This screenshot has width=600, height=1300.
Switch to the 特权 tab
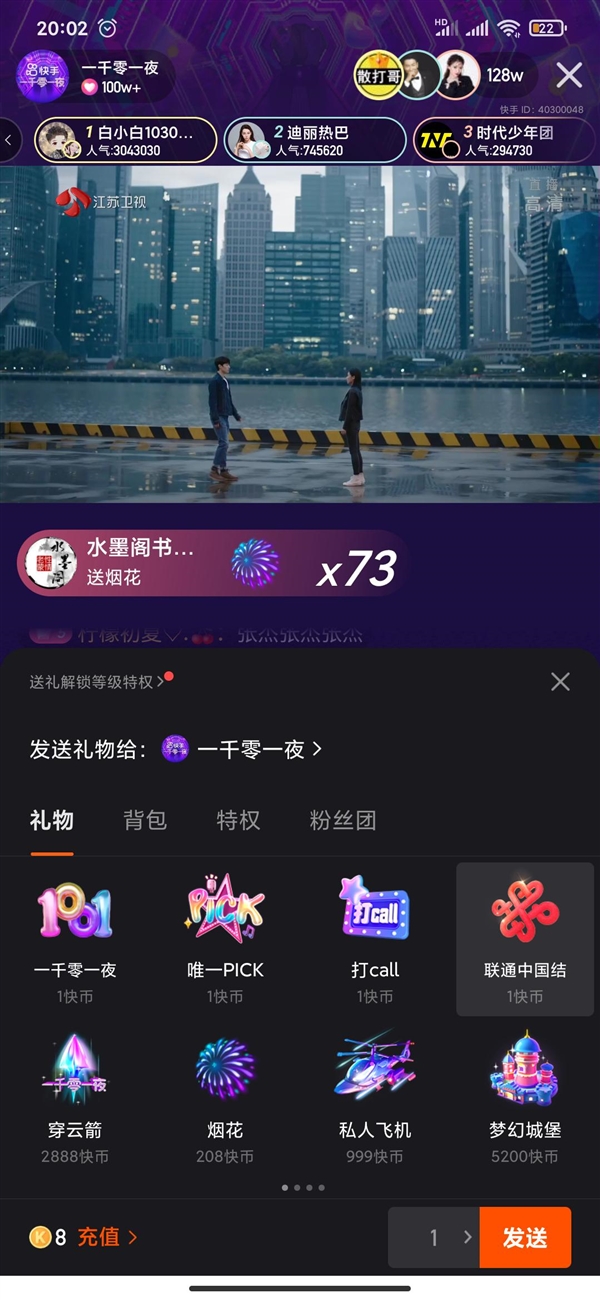pyautogui.click(x=238, y=821)
